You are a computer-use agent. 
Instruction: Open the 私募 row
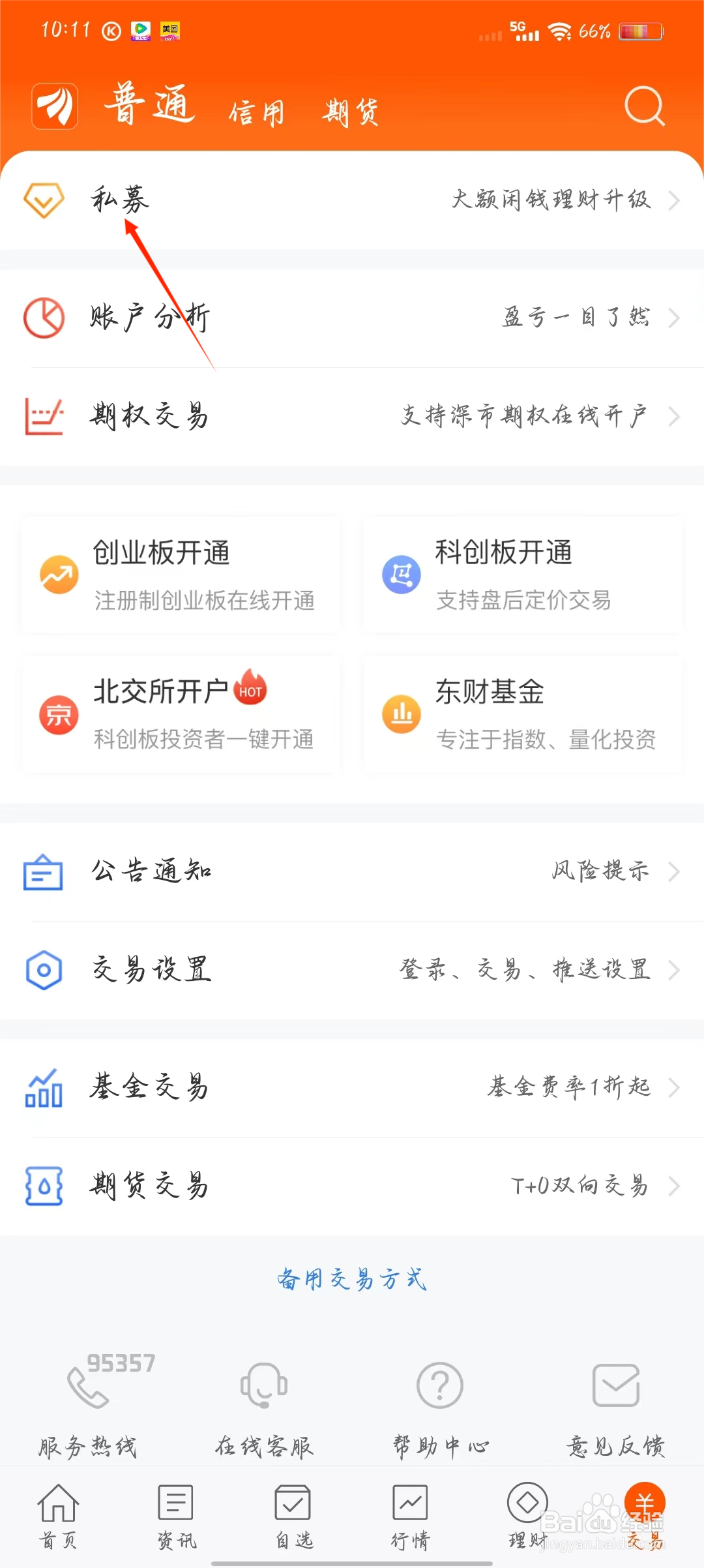coord(352,200)
